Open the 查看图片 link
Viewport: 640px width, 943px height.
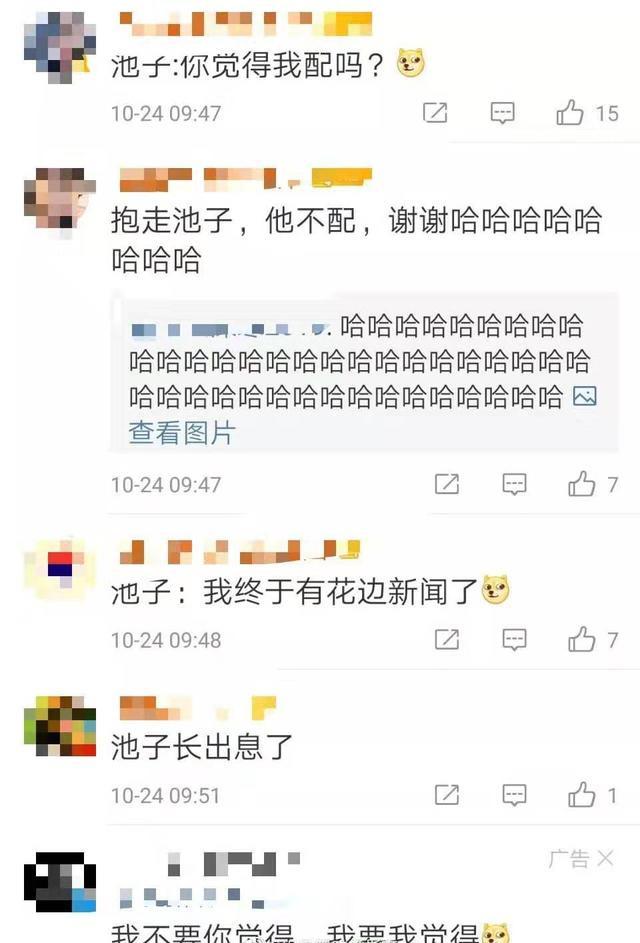point(182,433)
